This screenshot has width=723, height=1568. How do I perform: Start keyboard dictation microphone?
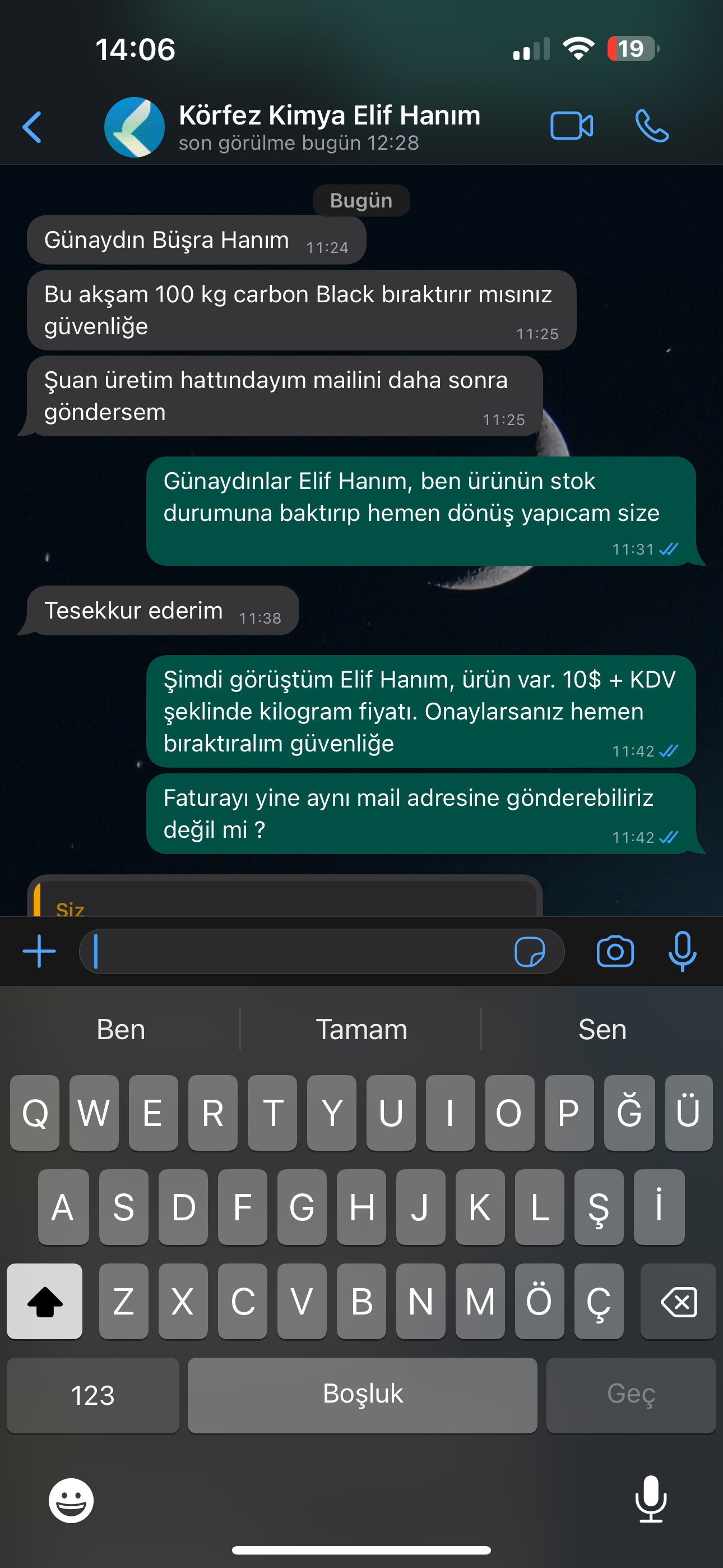point(651,1499)
